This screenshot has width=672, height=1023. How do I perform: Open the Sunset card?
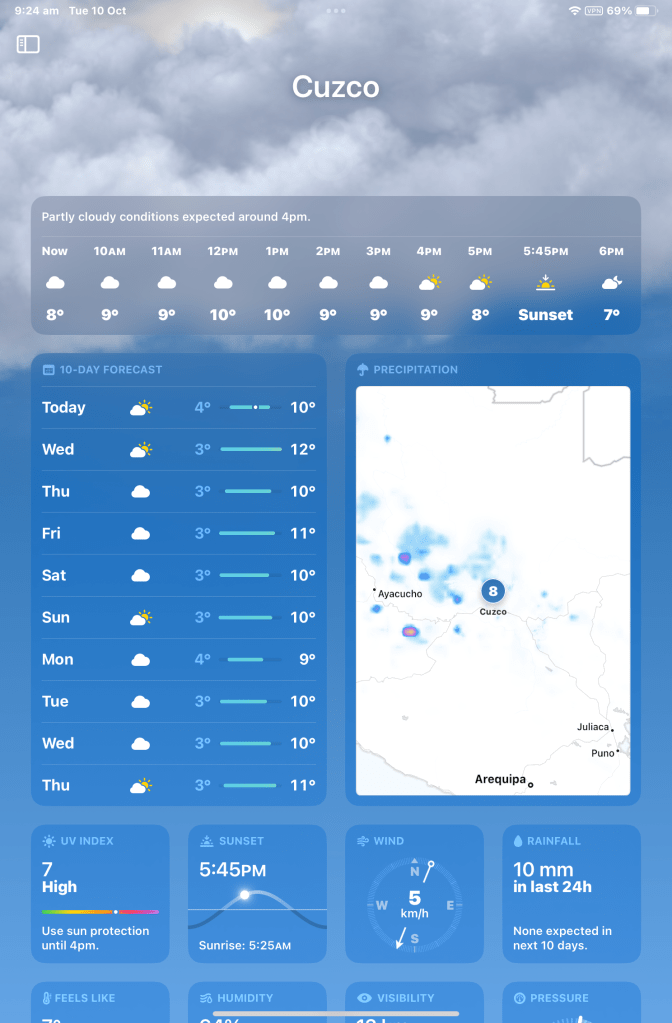[257, 893]
